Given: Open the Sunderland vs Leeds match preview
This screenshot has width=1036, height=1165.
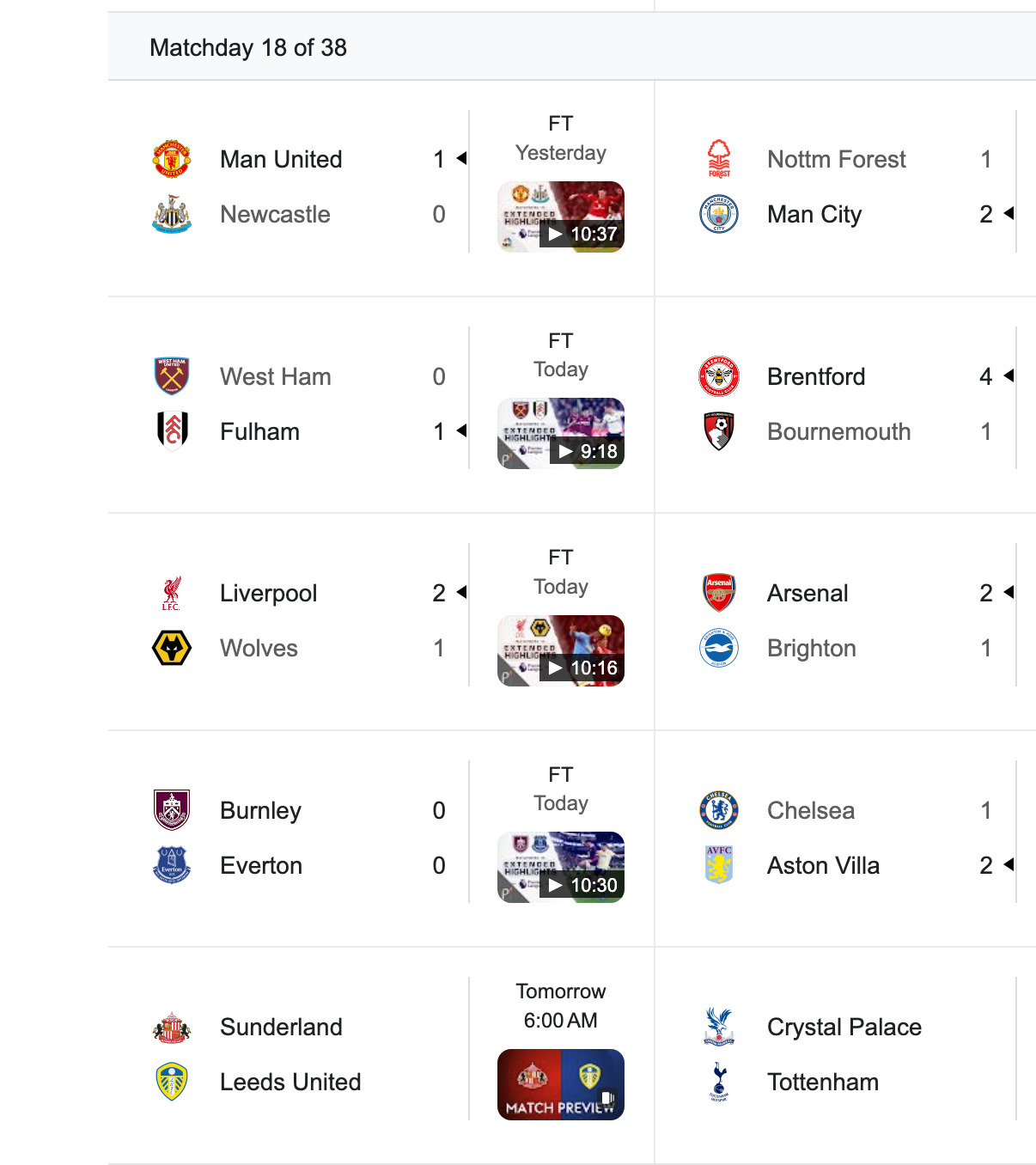Looking at the screenshot, I should (560, 1084).
